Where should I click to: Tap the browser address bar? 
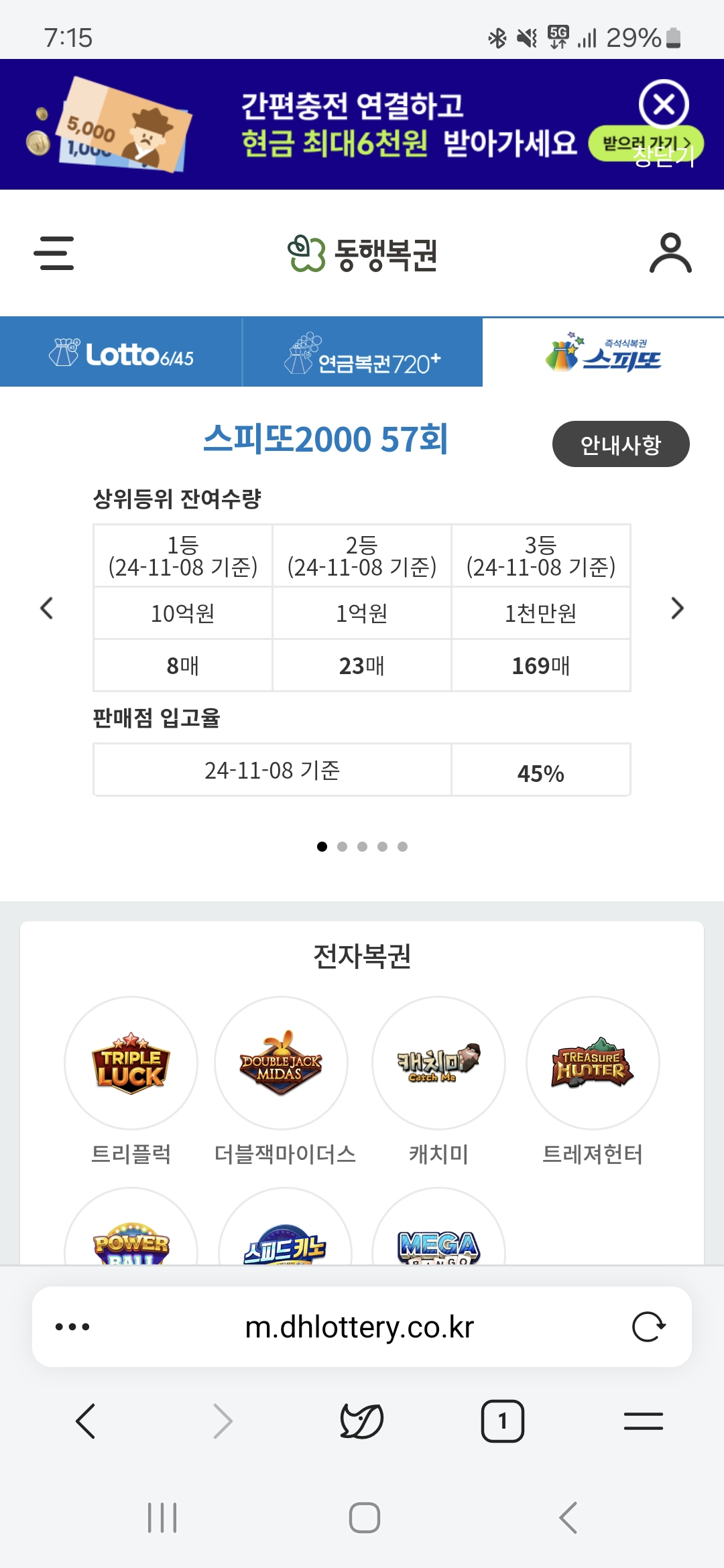coord(362,1327)
